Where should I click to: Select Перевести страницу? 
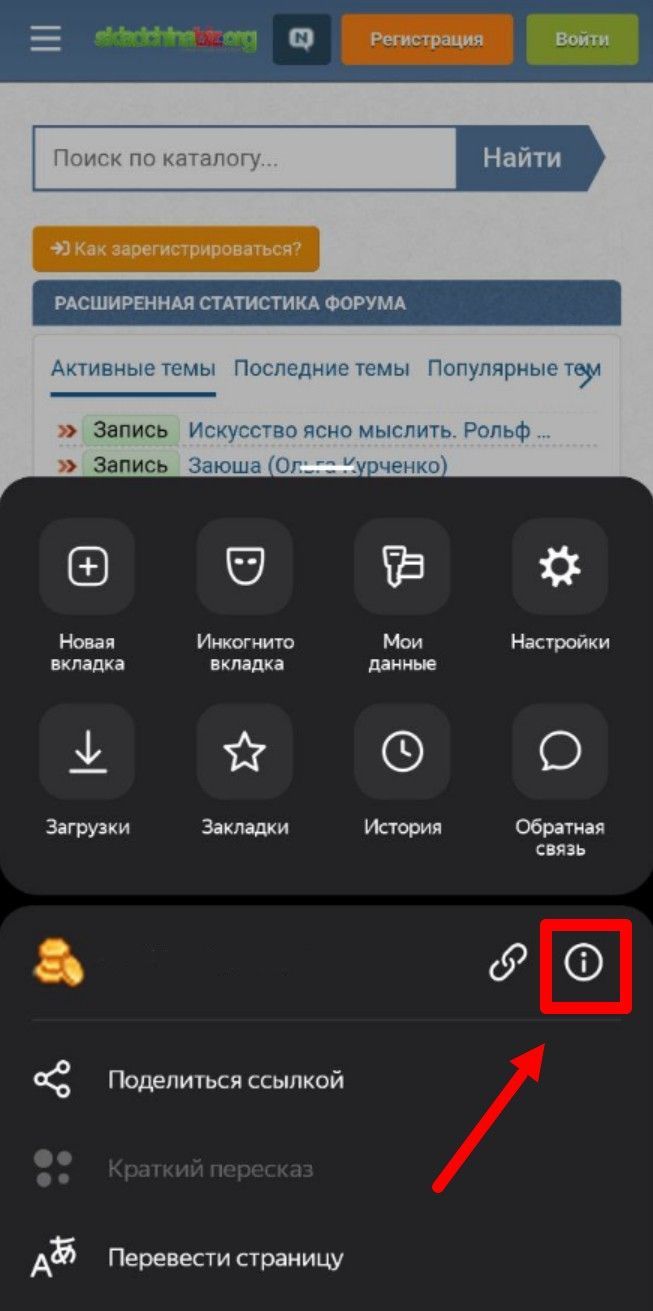coord(225,1258)
